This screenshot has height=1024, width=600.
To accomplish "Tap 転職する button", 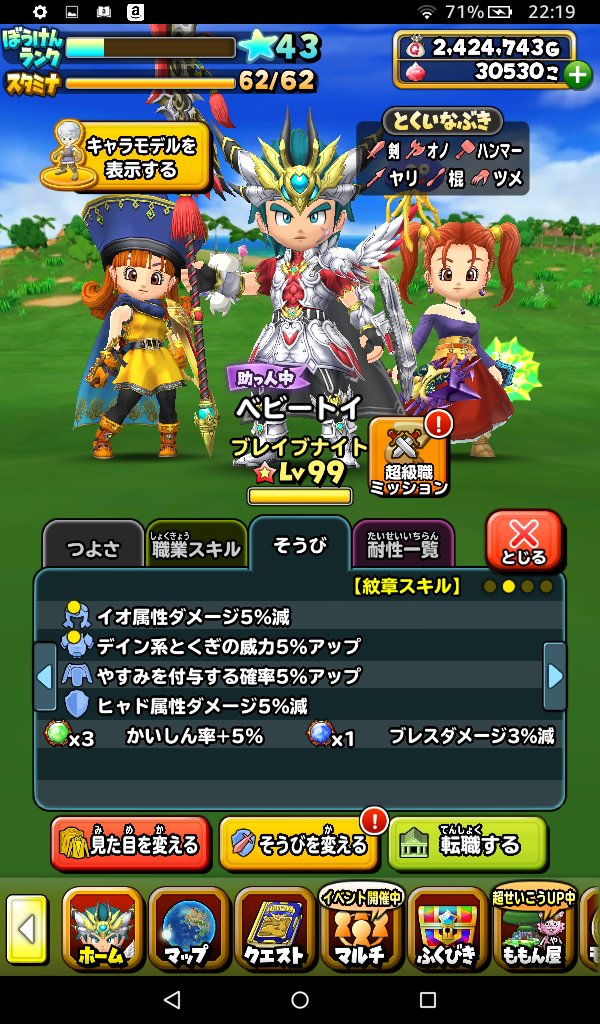I will tap(468, 844).
